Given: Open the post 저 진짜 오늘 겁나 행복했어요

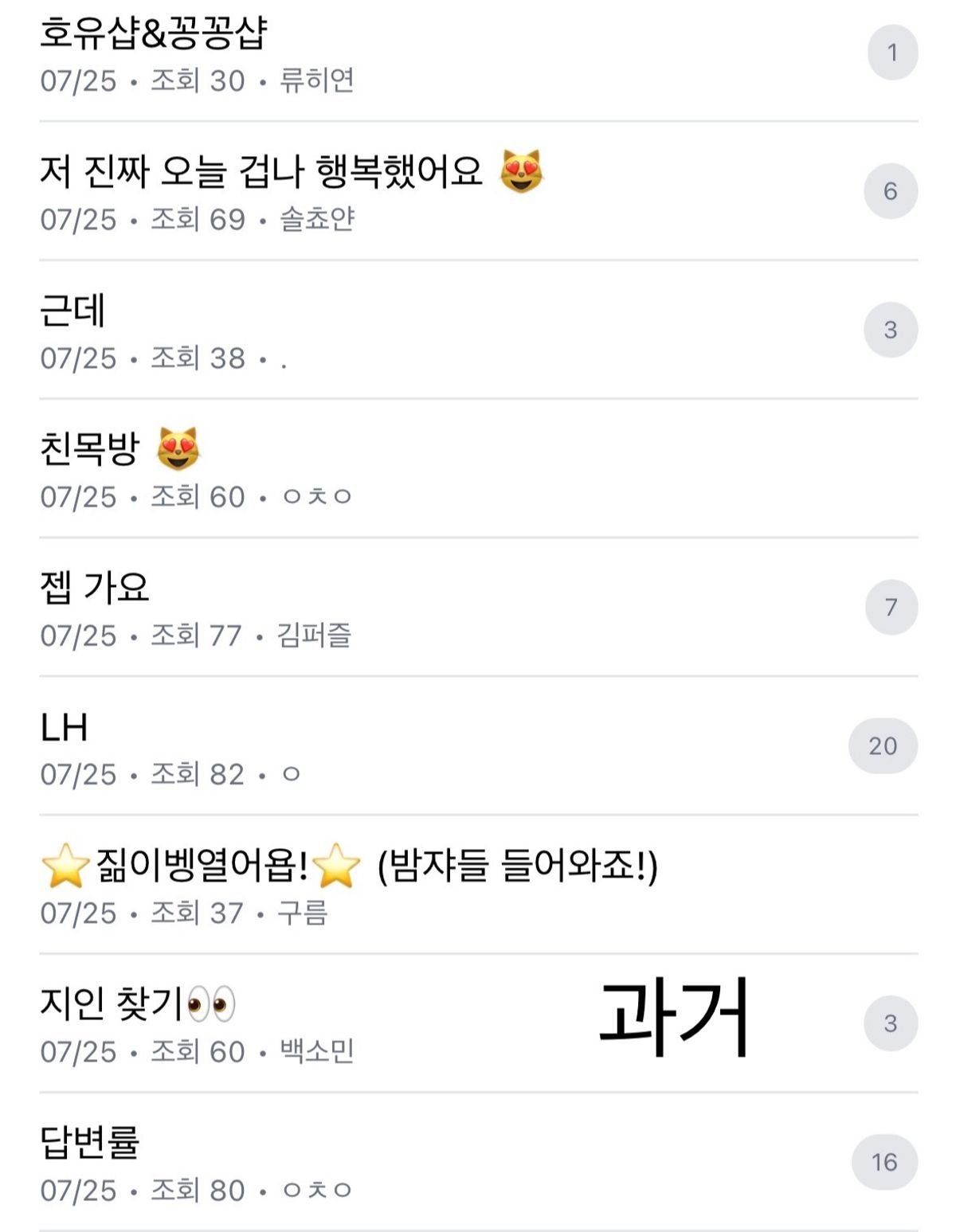Looking at the screenshot, I should tap(261, 171).
